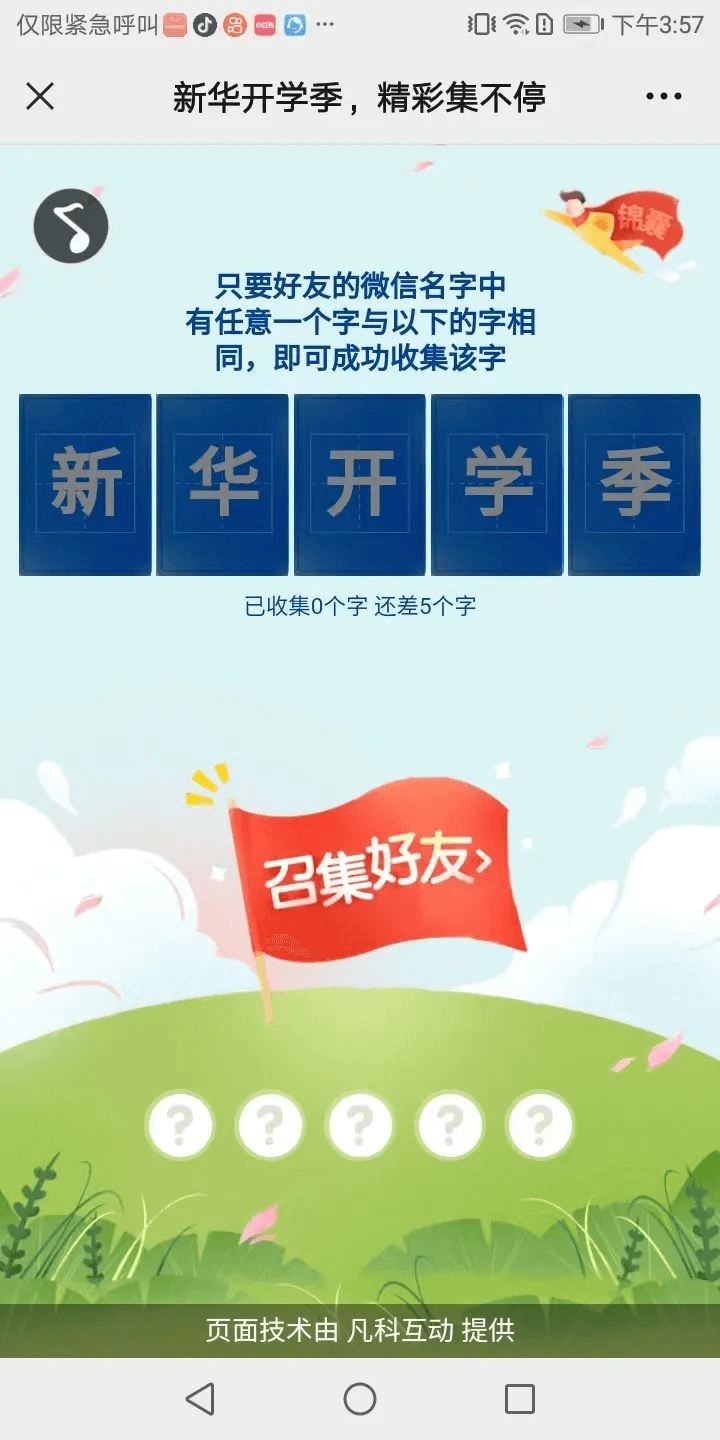Mute the background music note icon
This screenshot has width=720, height=1440.
(x=71, y=226)
